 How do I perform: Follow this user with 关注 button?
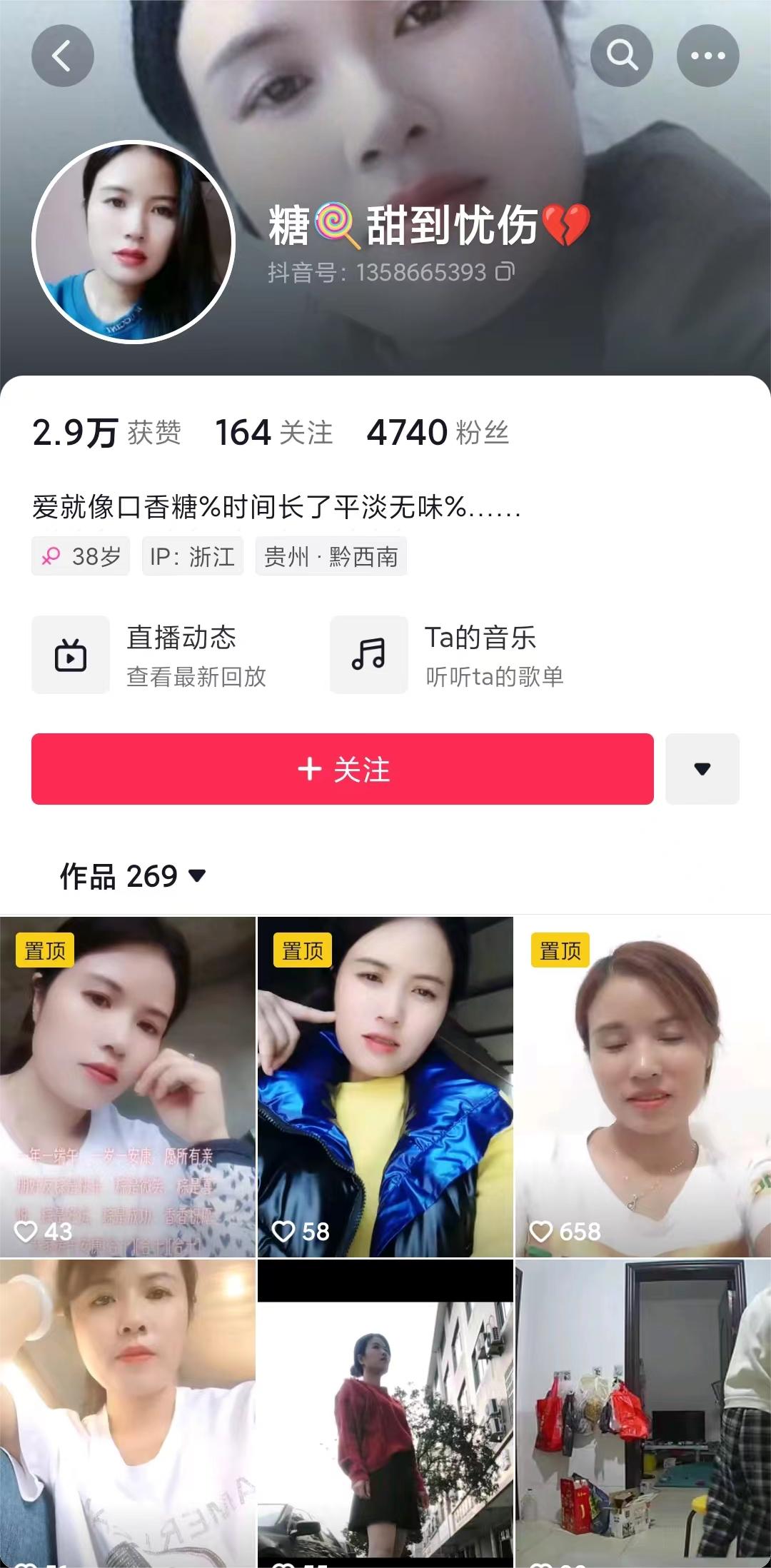coord(343,769)
